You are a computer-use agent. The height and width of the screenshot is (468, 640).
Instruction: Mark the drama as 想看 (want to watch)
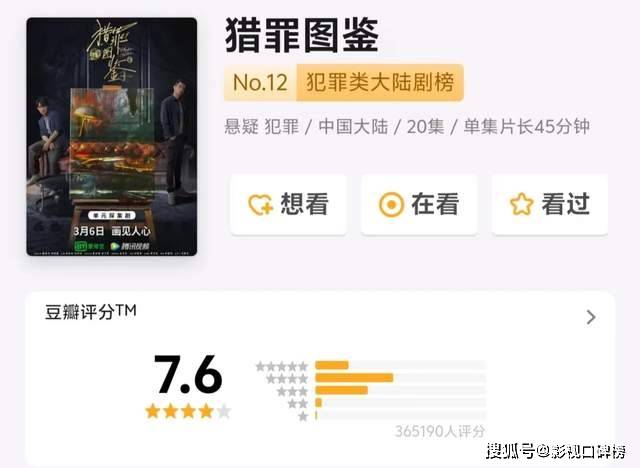(x=288, y=205)
